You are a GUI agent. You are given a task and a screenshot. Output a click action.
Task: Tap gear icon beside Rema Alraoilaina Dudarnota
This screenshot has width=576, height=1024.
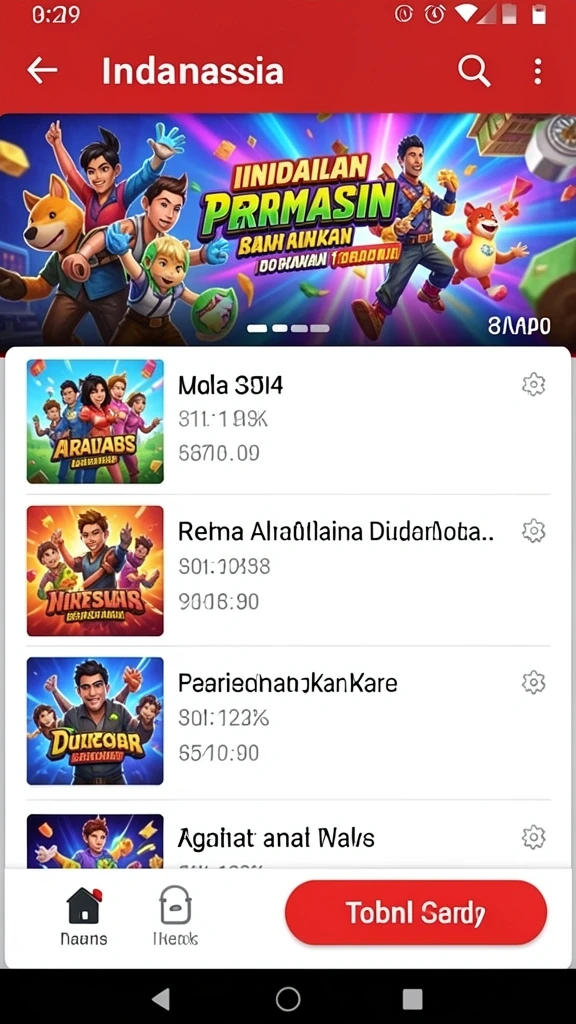pos(534,531)
